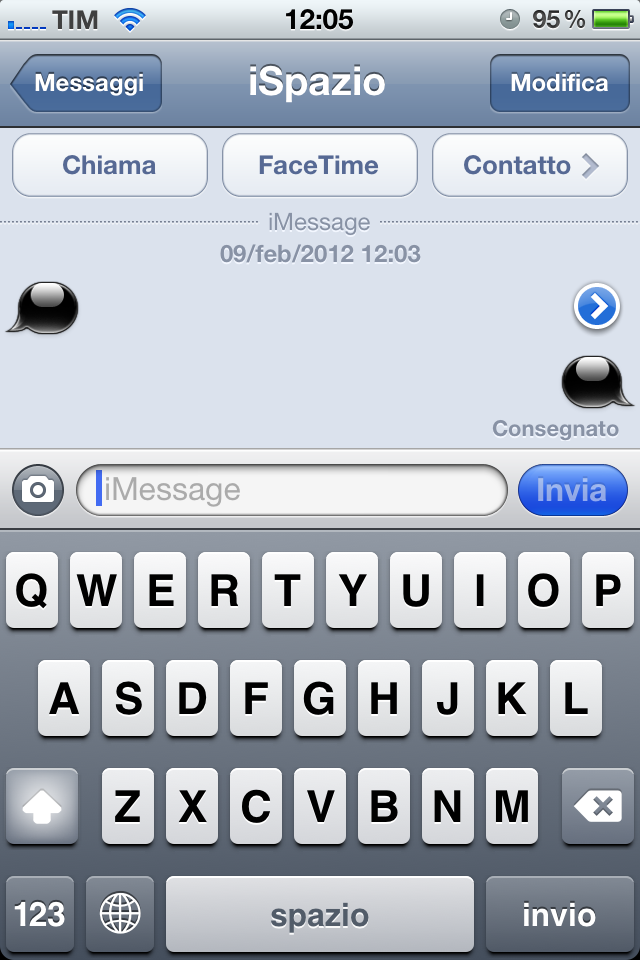Focus the iMessage text field
Screen dimensions: 640x960
[x=292, y=490]
